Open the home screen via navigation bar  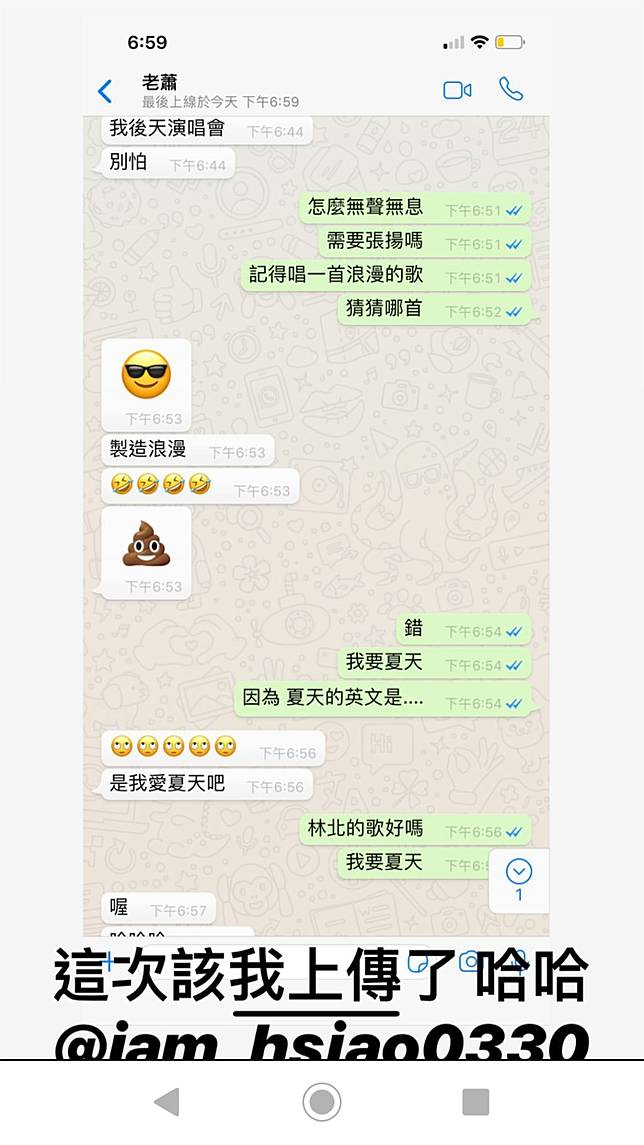click(322, 1102)
